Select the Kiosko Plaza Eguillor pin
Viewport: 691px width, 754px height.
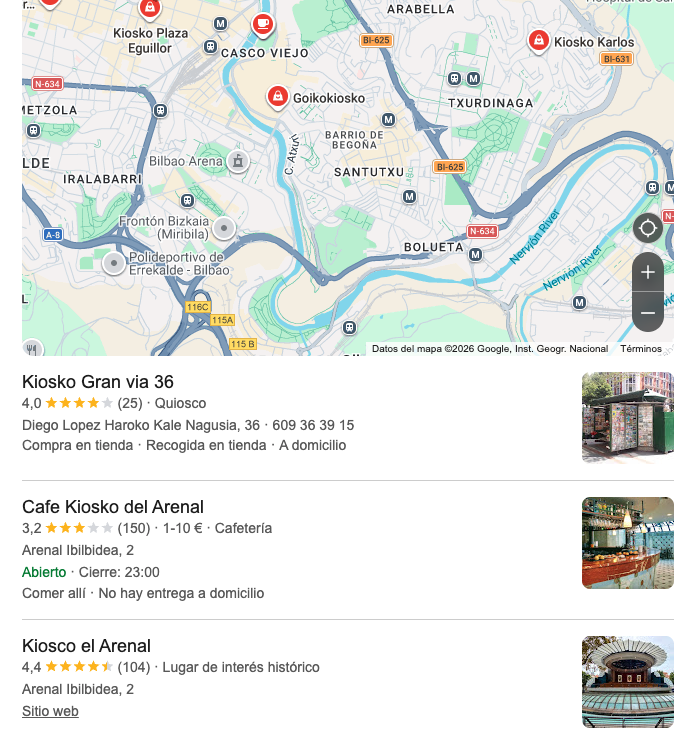(149, 10)
